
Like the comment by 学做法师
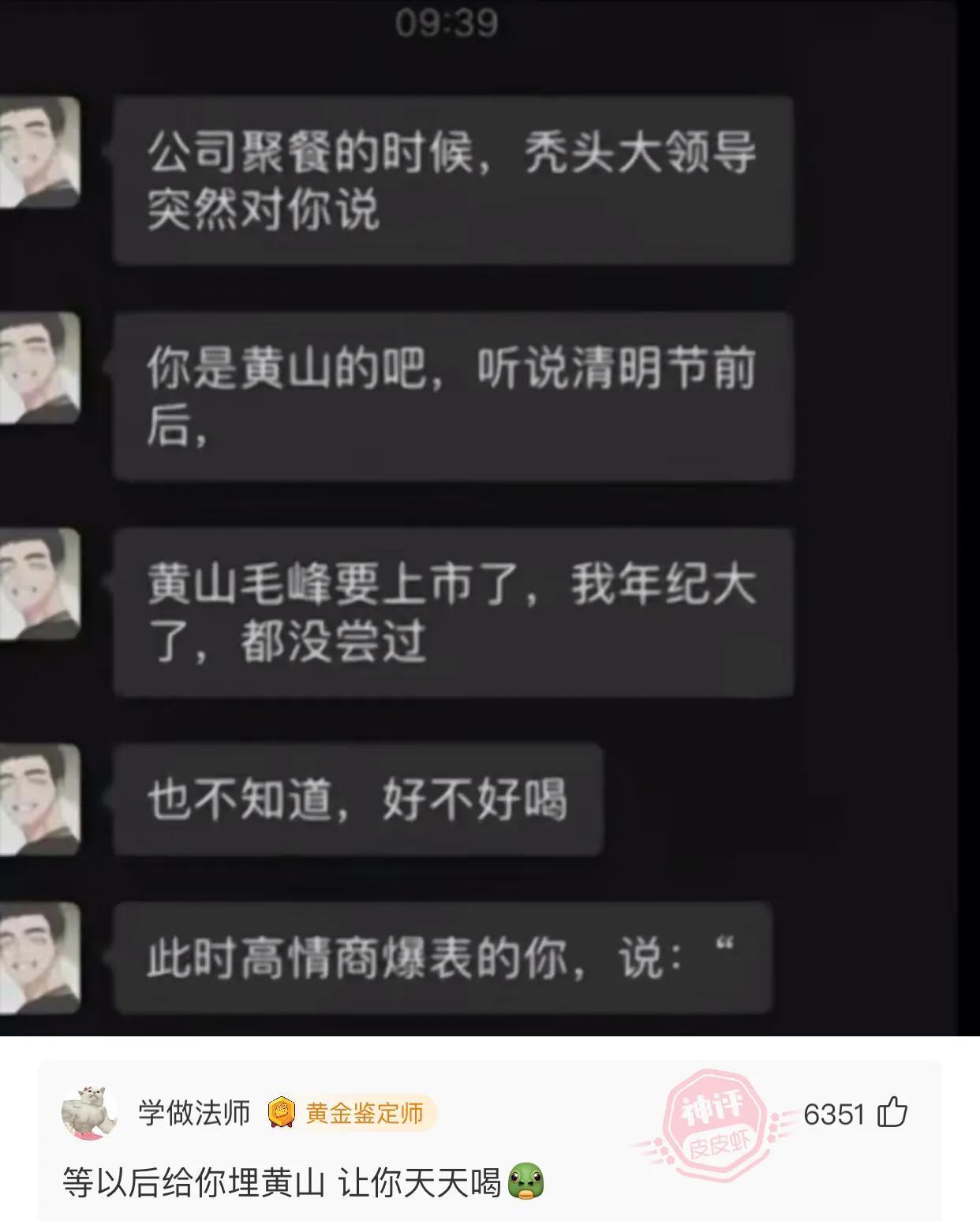click(x=892, y=1113)
